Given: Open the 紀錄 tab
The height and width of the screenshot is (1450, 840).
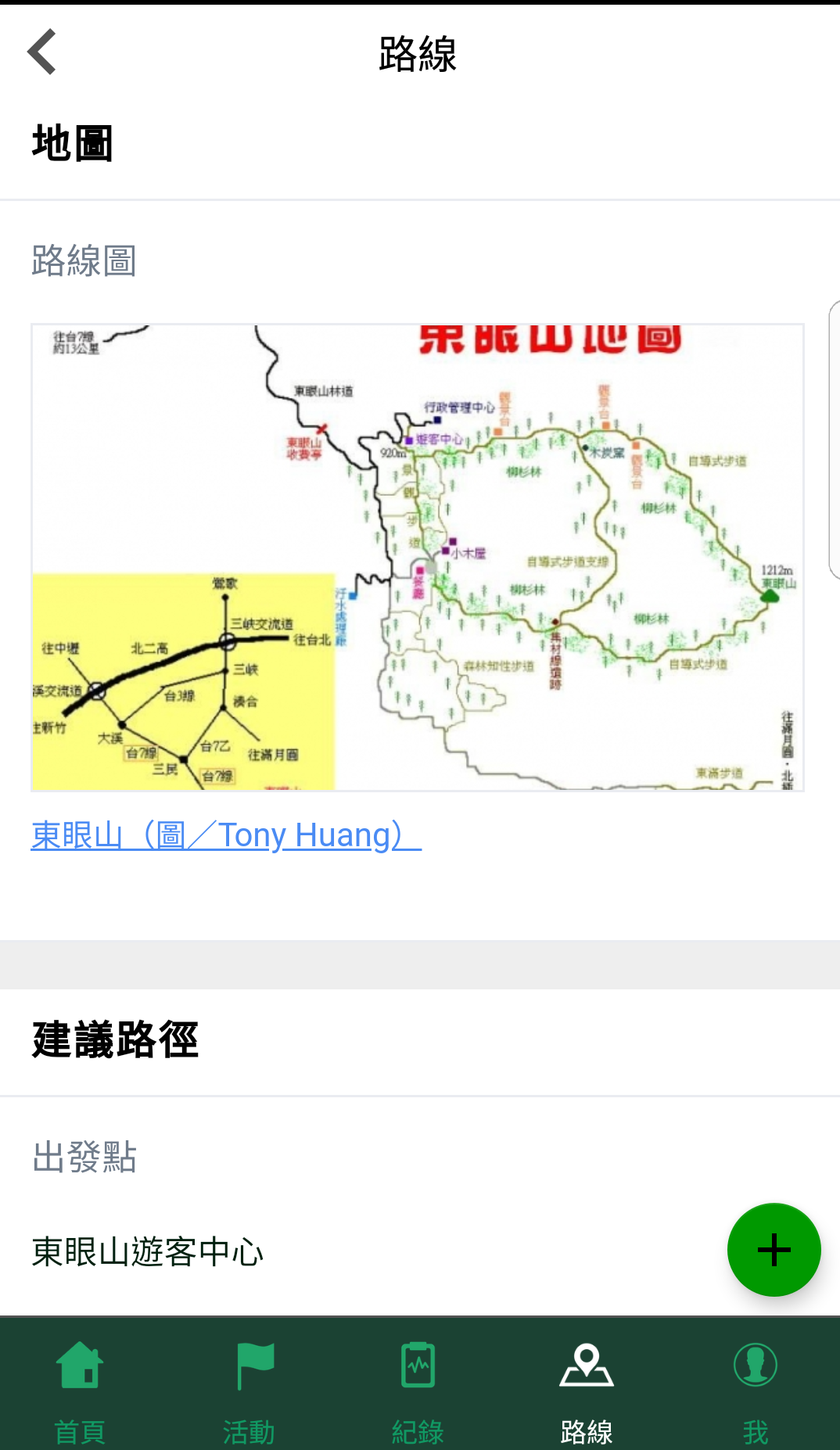Looking at the screenshot, I should click(418, 1388).
